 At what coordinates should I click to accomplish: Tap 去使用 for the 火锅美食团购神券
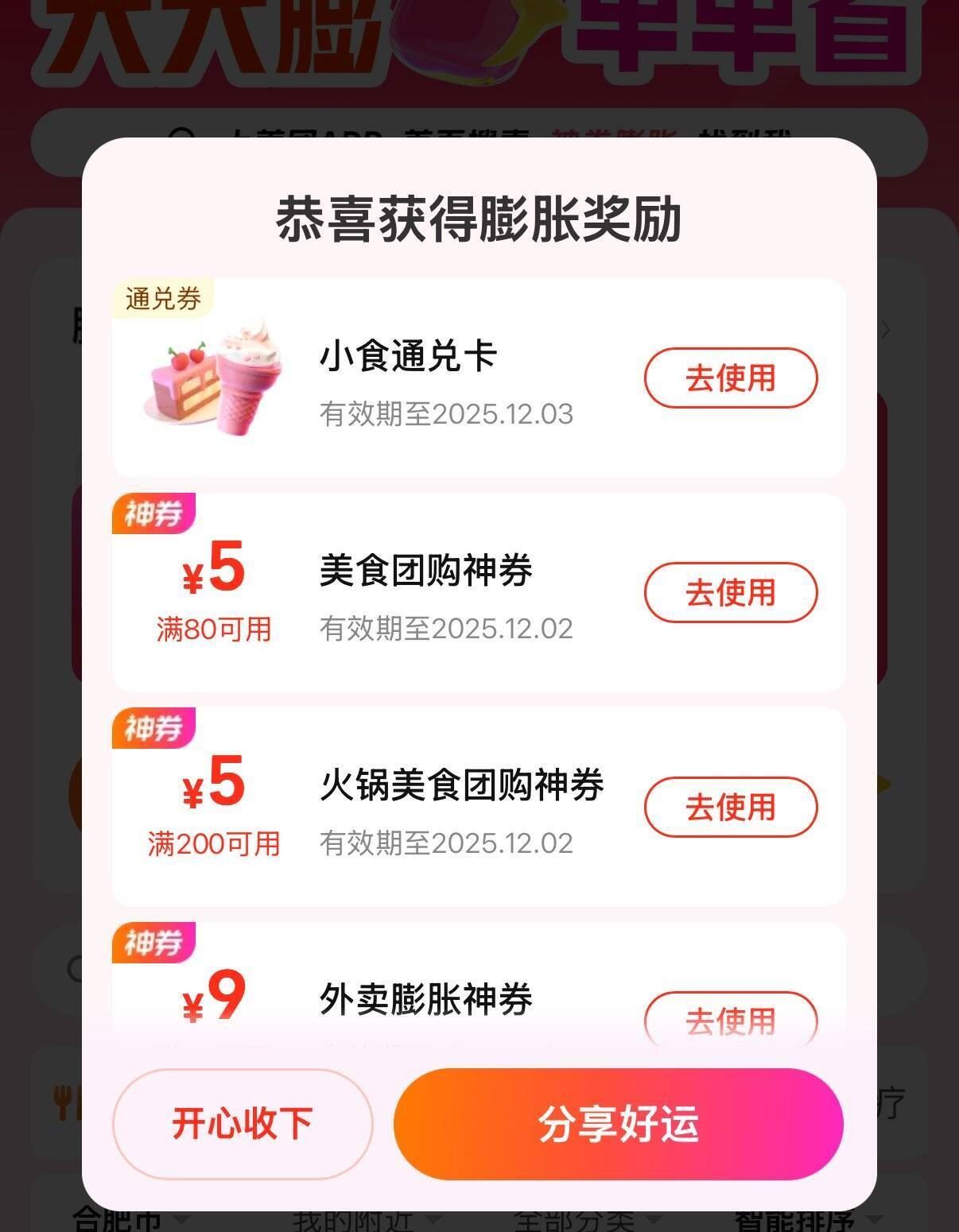click(x=732, y=808)
